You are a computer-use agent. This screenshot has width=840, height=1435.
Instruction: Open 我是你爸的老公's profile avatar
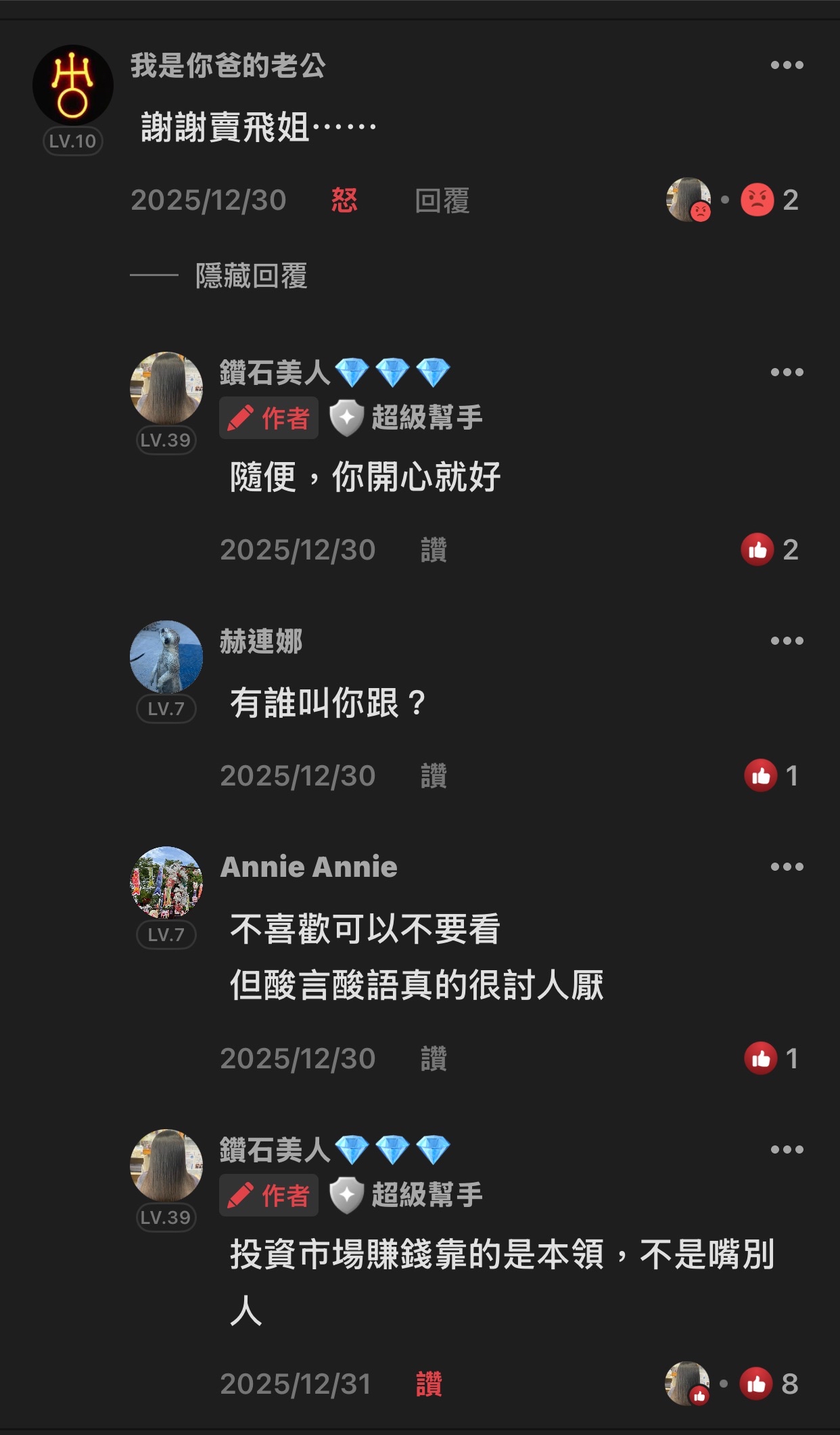pos(73,85)
